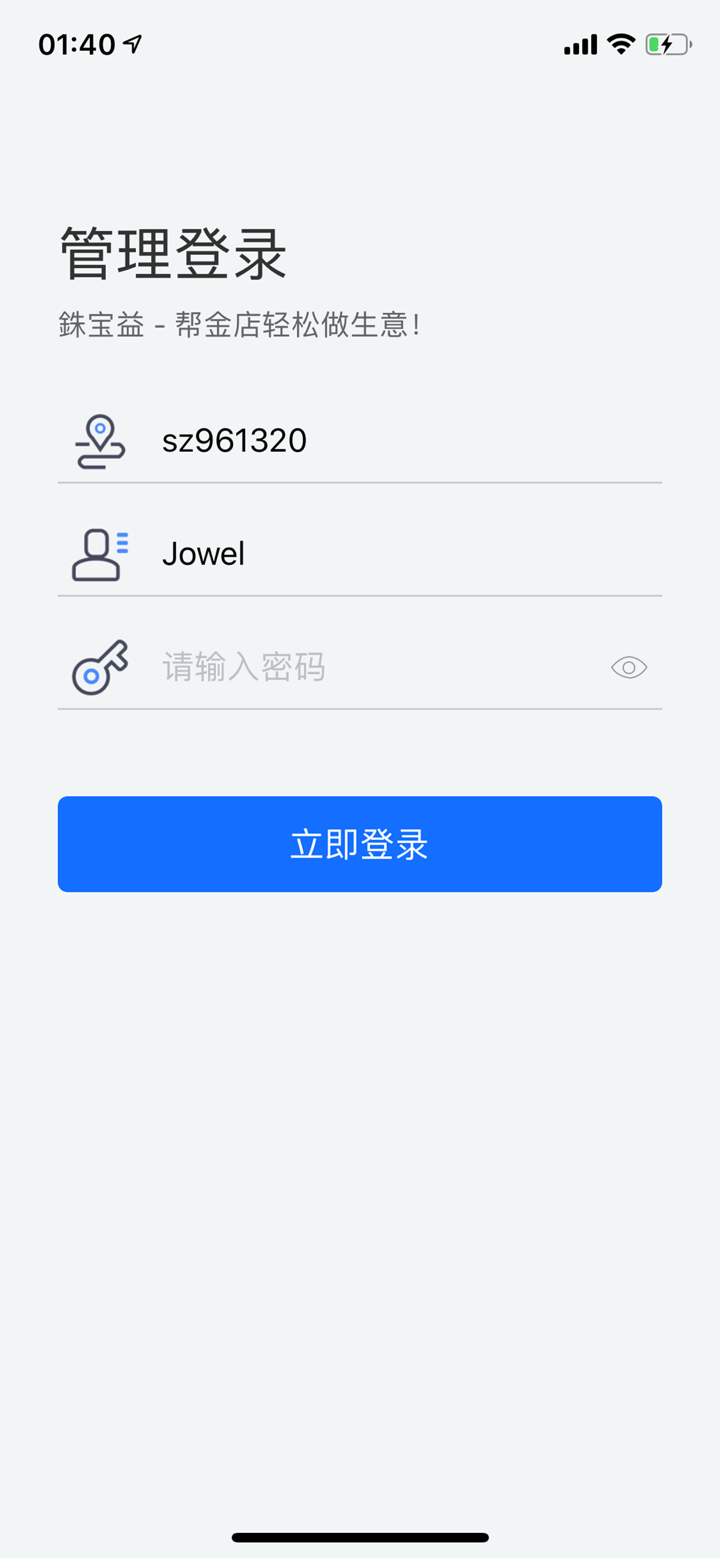
Task: Click the cellular signal bars icon
Action: point(580,44)
